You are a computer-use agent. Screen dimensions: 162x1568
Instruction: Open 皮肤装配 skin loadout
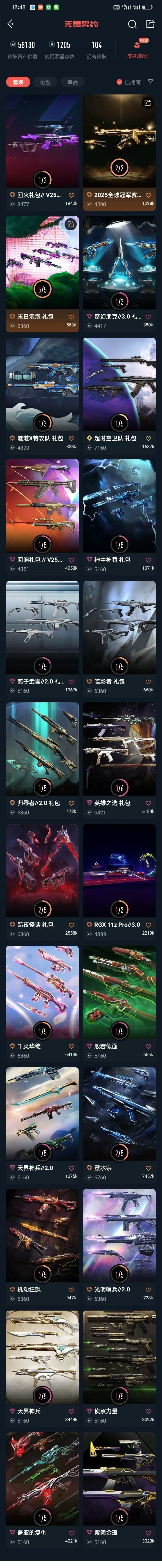click(x=137, y=50)
